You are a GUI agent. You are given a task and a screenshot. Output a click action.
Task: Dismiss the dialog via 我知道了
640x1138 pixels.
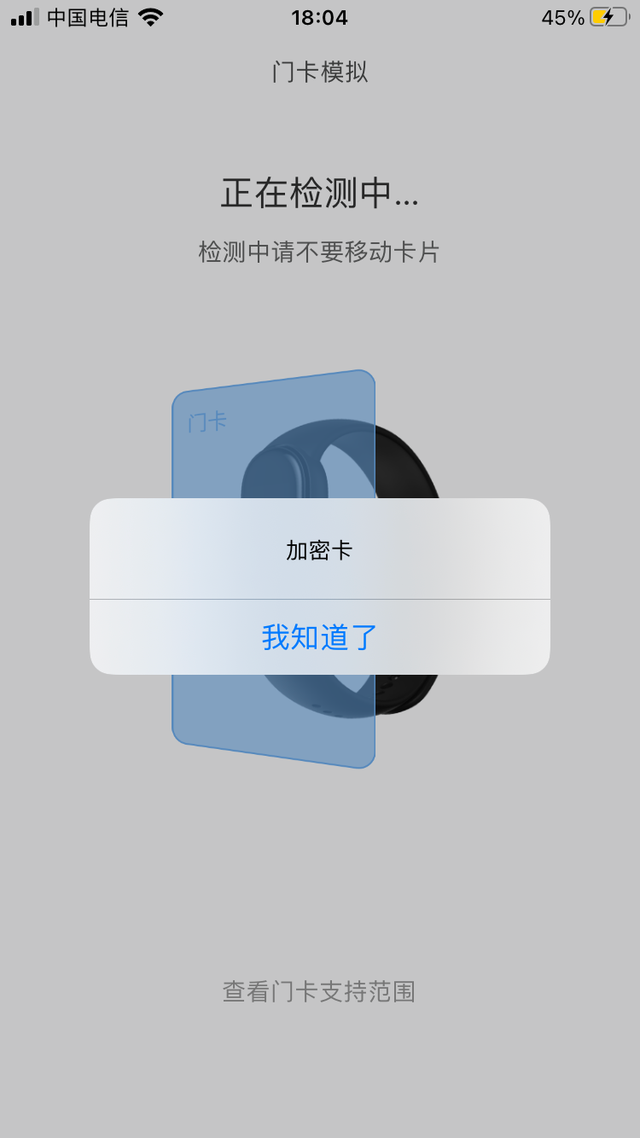click(319, 637)
